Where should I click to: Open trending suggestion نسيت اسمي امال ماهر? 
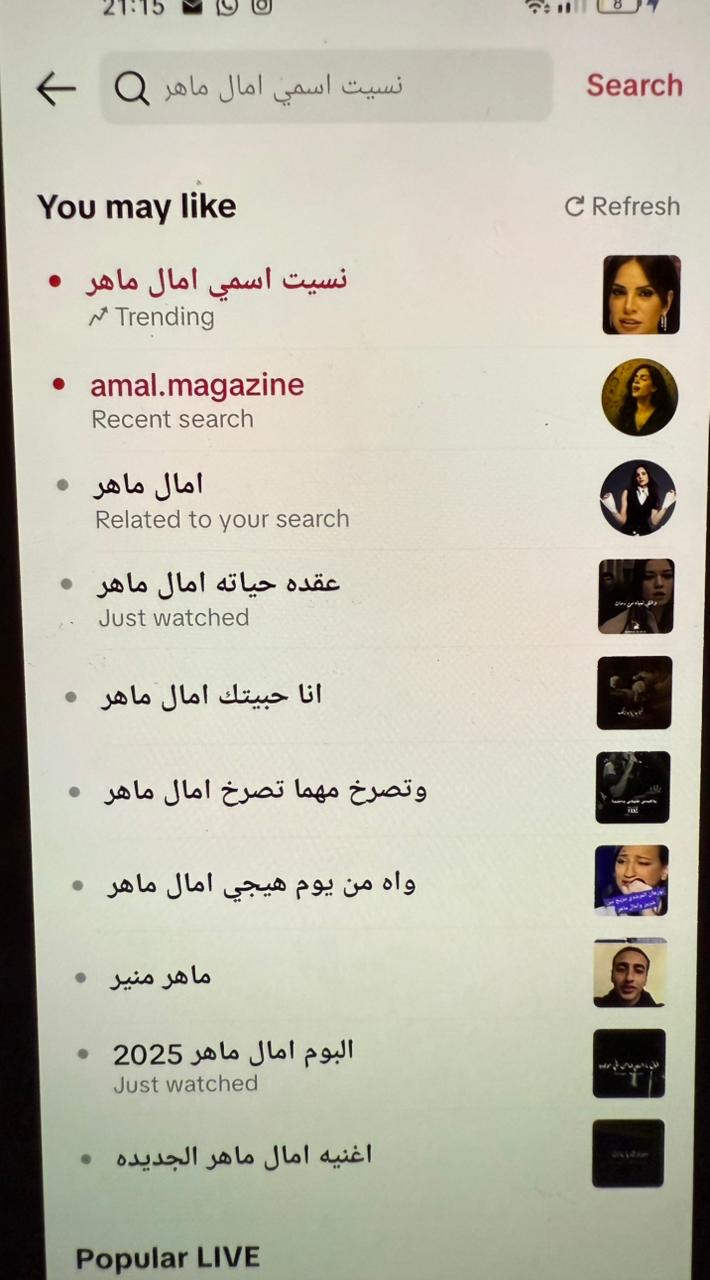pyautogui.click(x=218, y=281)
